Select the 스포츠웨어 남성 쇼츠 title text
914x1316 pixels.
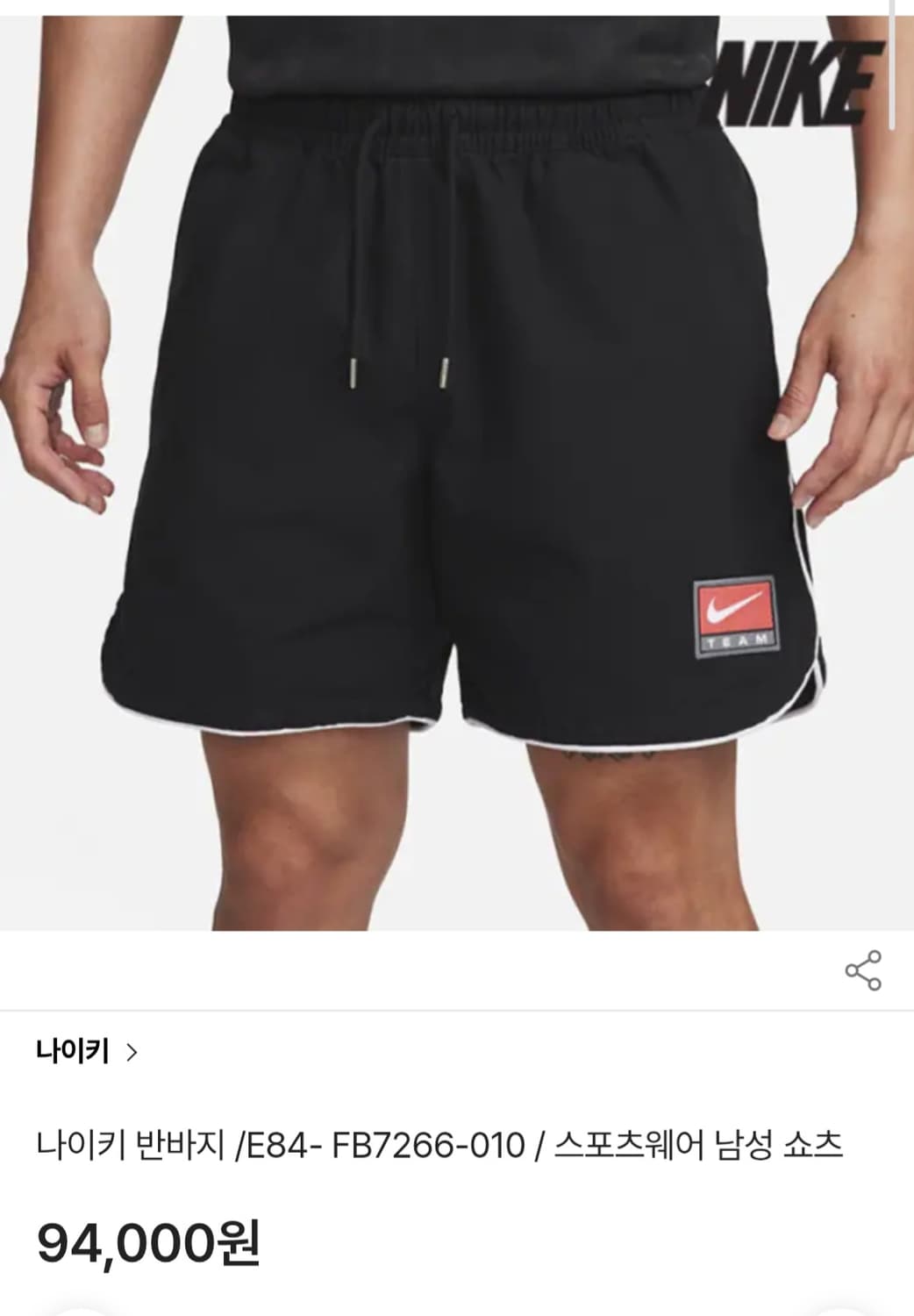(x=693, y=1144)
